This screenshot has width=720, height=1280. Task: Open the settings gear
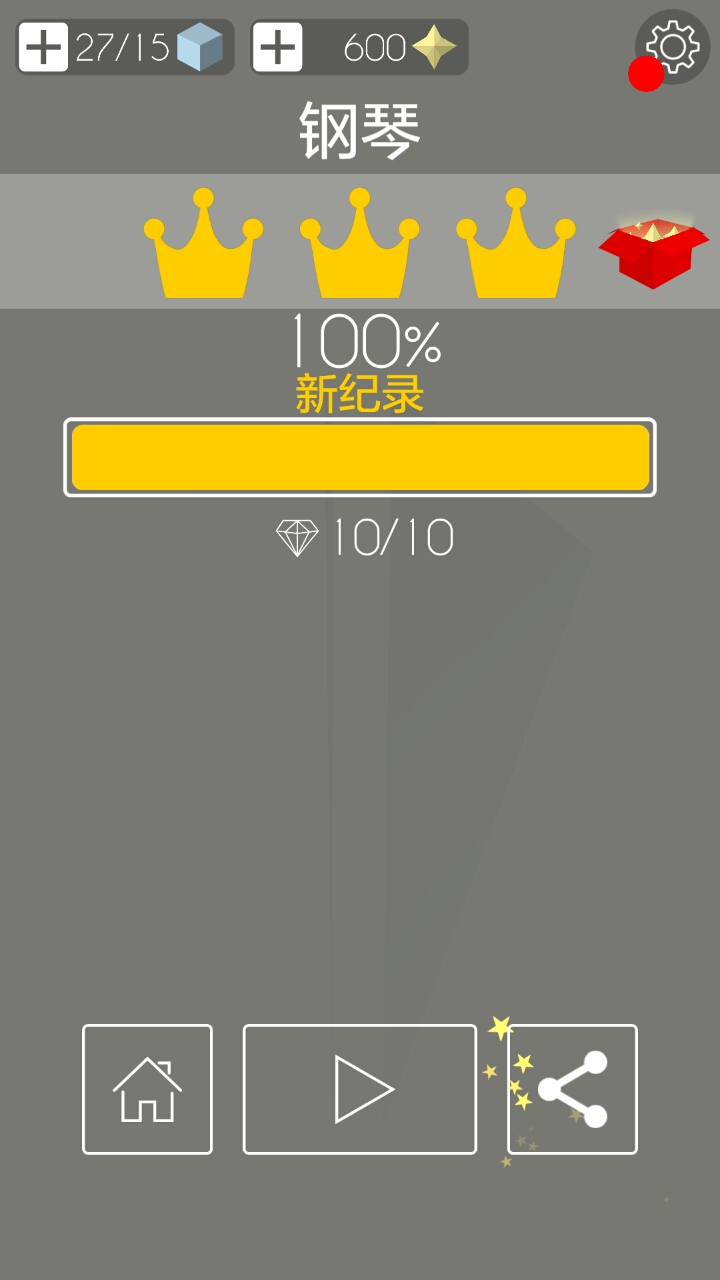672,46
